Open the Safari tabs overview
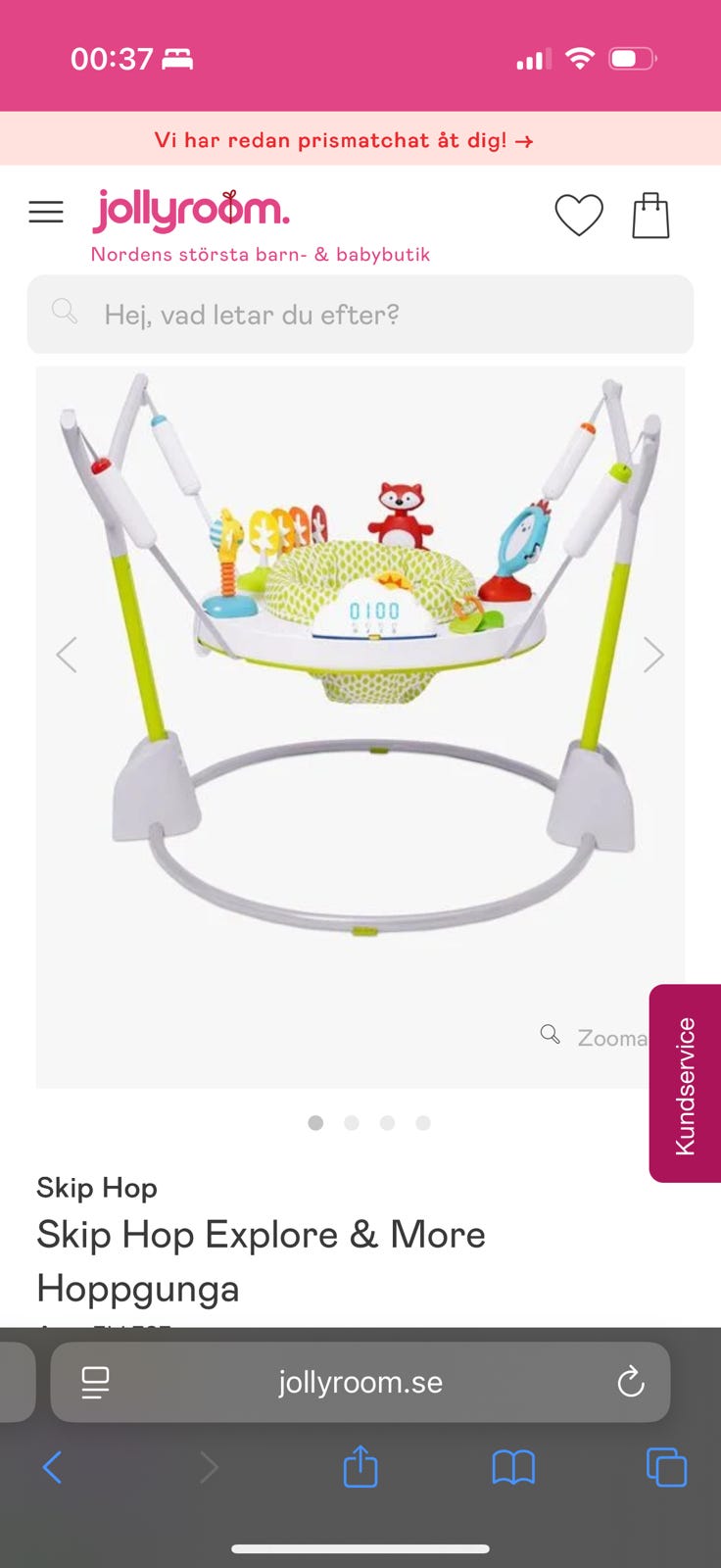This screenshot has width=721, height=1568. pyautogui.click(x=666, y=1467)
